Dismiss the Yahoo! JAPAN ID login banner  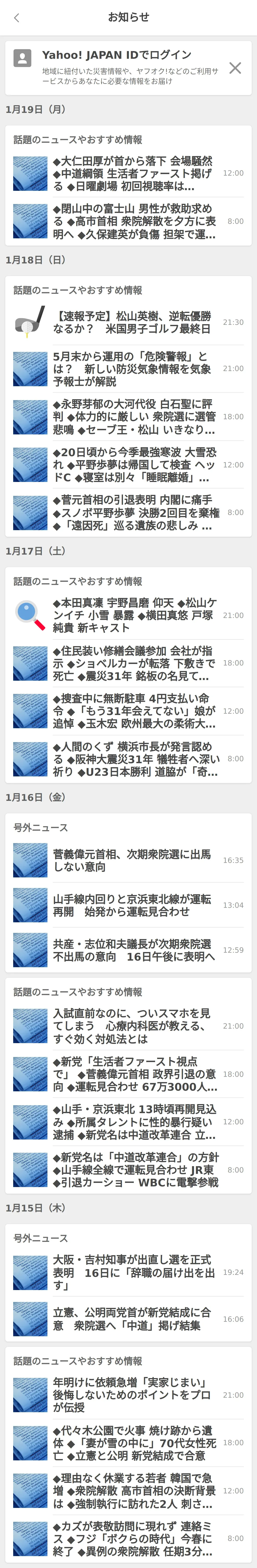pos(235,68)
